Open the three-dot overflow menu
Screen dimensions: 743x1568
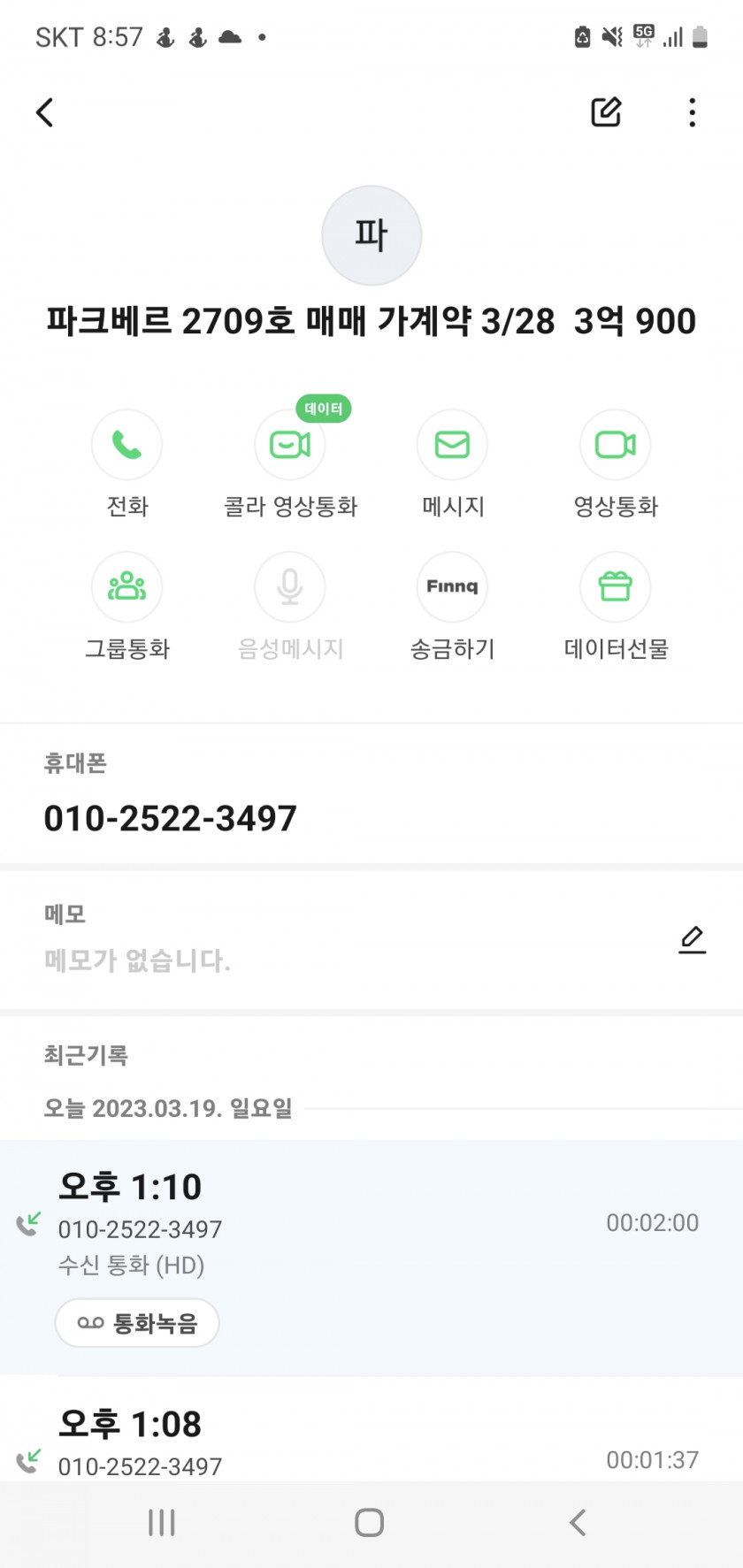692,112
